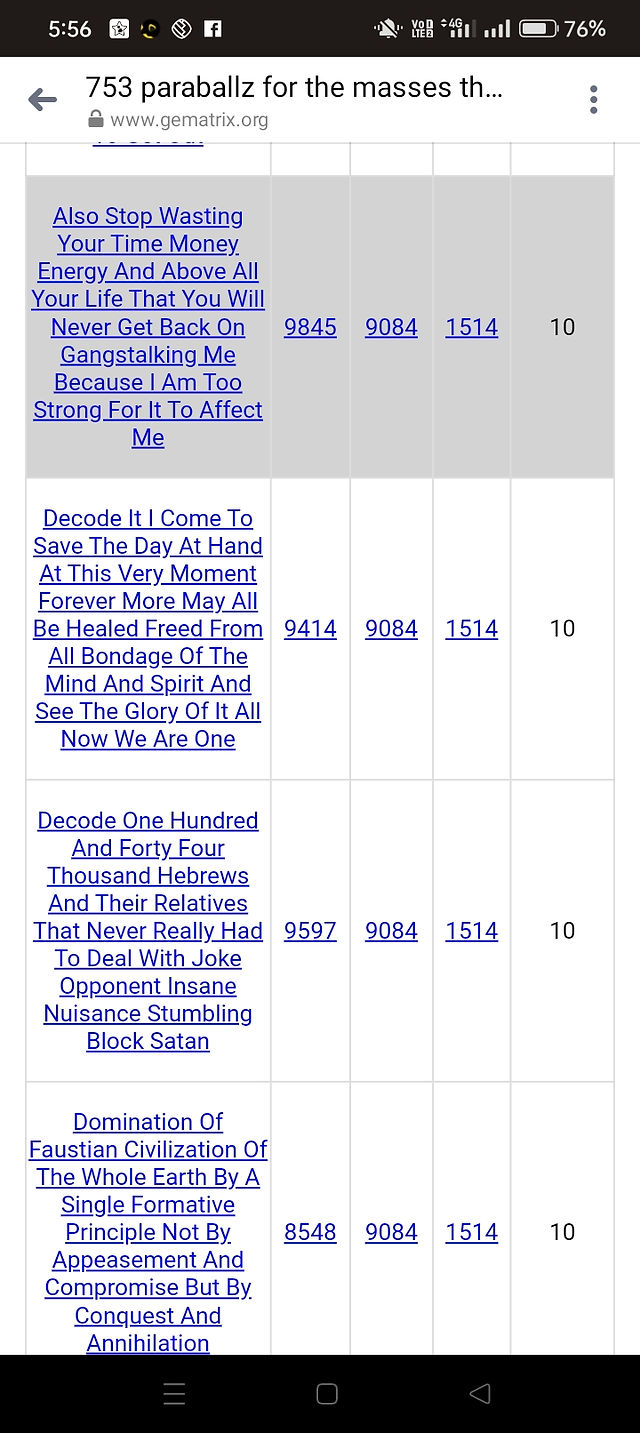Open recent apps from navigation bar
640x1433 pixels.
coord(174,1394)
